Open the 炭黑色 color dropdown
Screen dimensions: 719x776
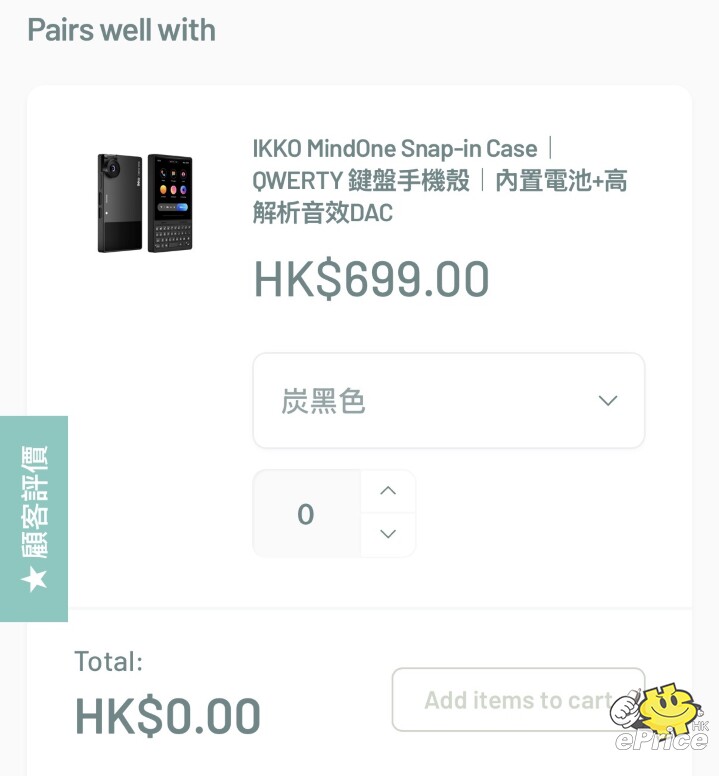click(448, 400)
